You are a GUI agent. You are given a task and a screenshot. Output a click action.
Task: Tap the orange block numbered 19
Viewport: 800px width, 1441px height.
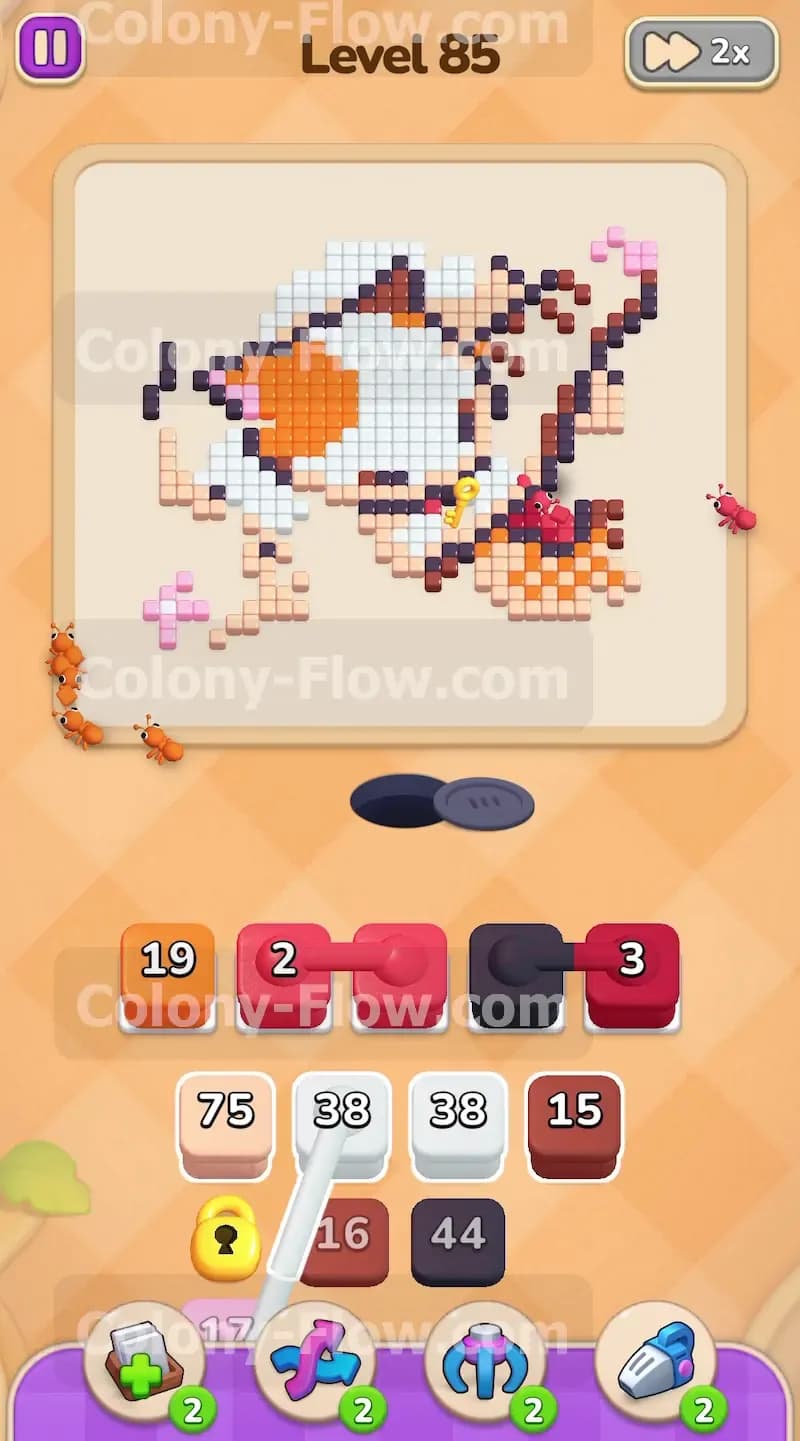point(168,975)
